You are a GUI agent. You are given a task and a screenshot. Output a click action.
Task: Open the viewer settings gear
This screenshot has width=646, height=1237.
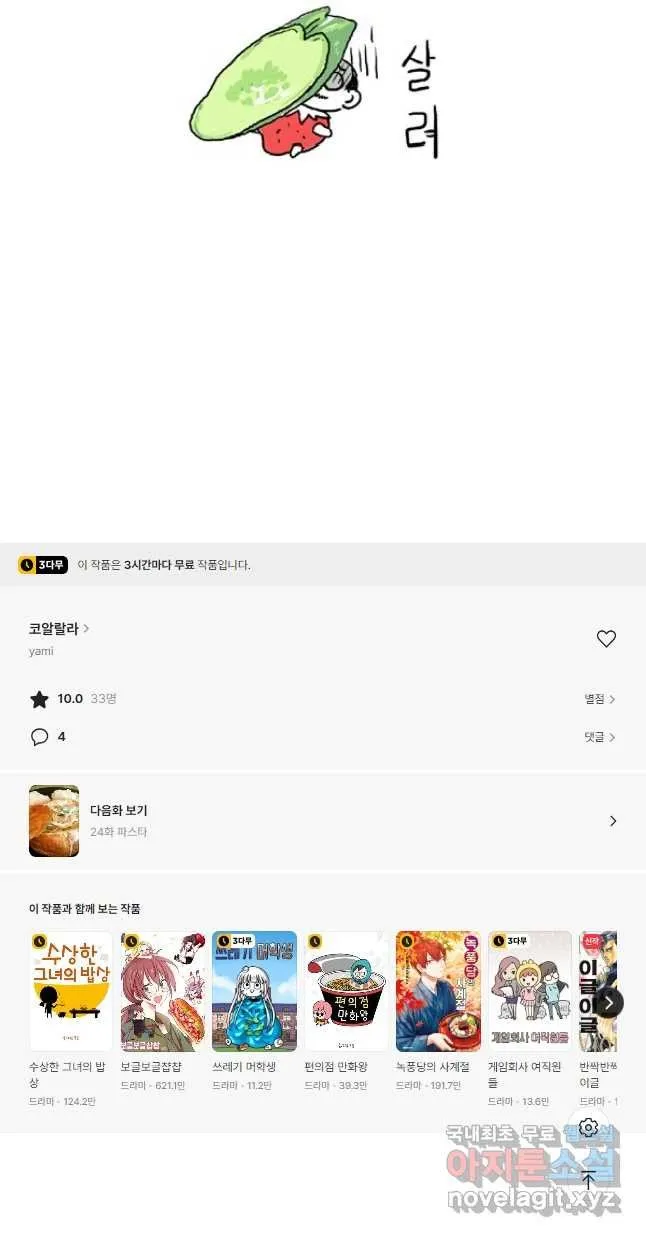tap(588, 1128)
